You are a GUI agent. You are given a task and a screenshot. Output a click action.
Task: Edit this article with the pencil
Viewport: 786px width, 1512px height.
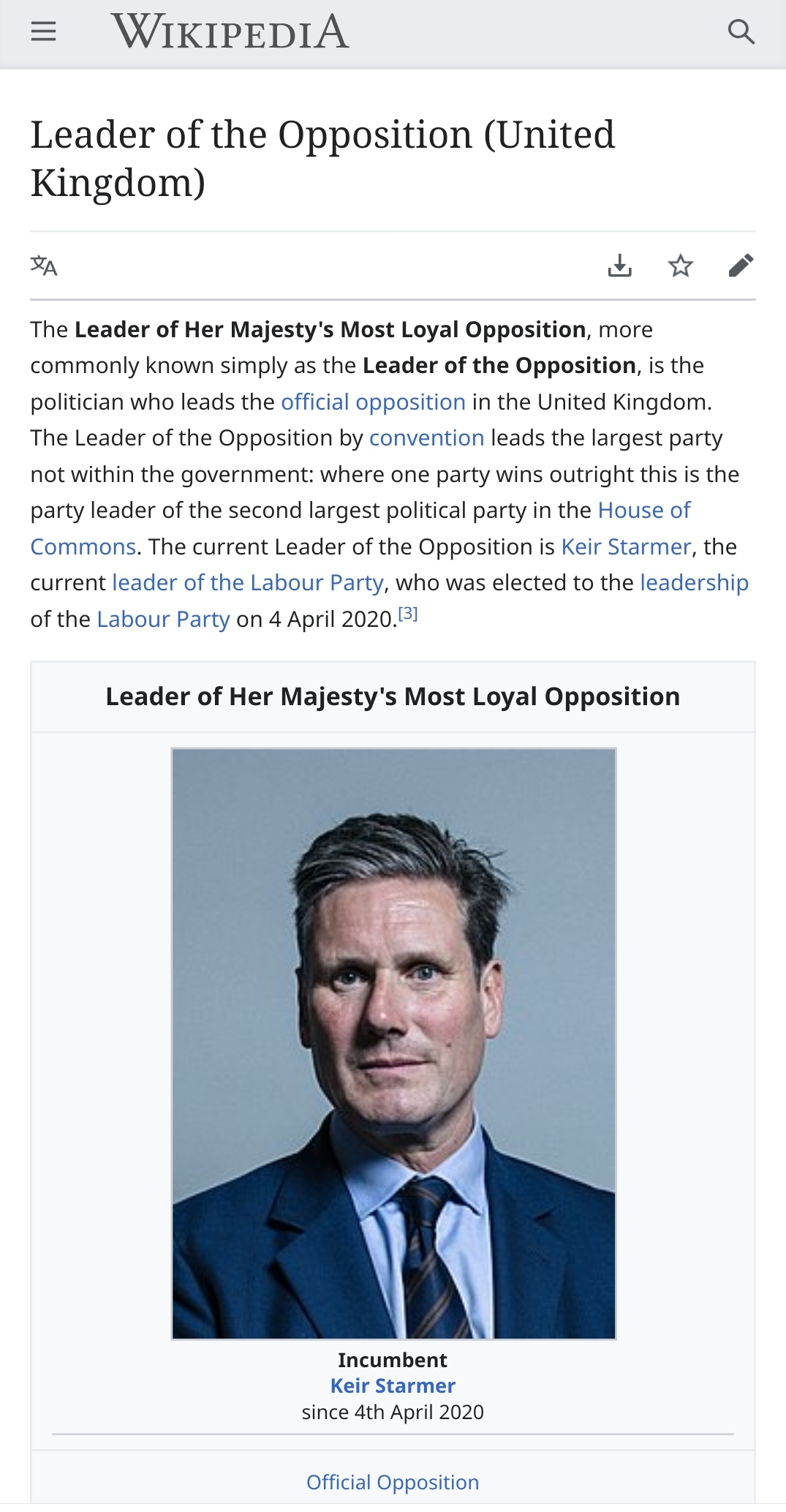(x=741, y=266)
